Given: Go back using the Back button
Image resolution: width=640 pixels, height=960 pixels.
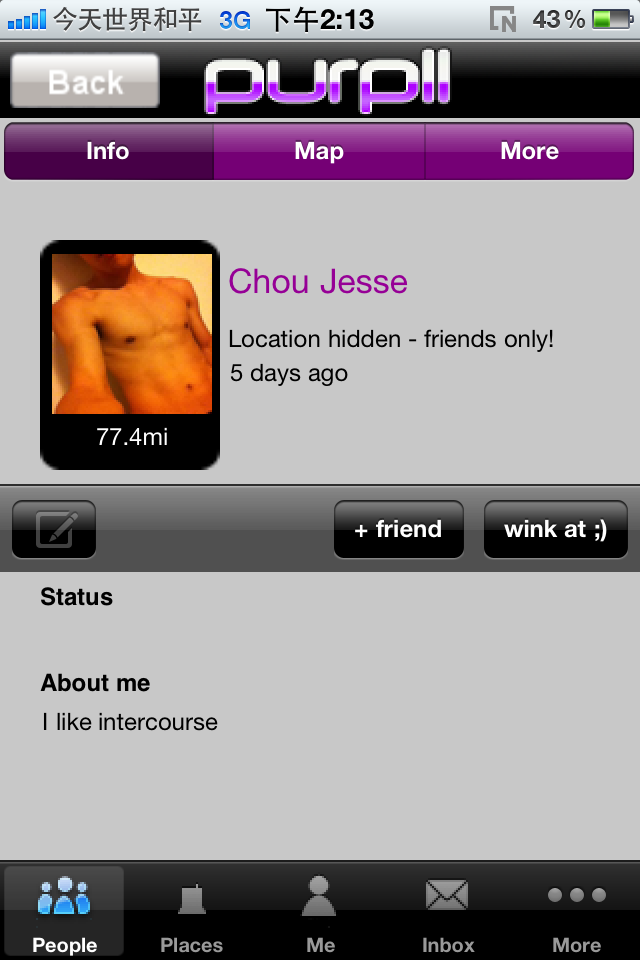Looking at the screenshot, I should [85, 81].
